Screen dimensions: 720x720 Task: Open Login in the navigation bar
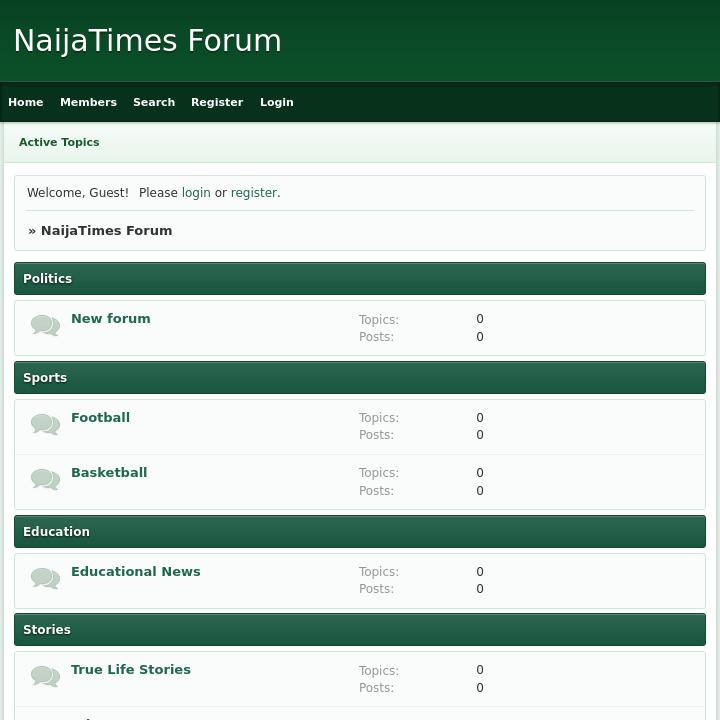tap(277, 102)
